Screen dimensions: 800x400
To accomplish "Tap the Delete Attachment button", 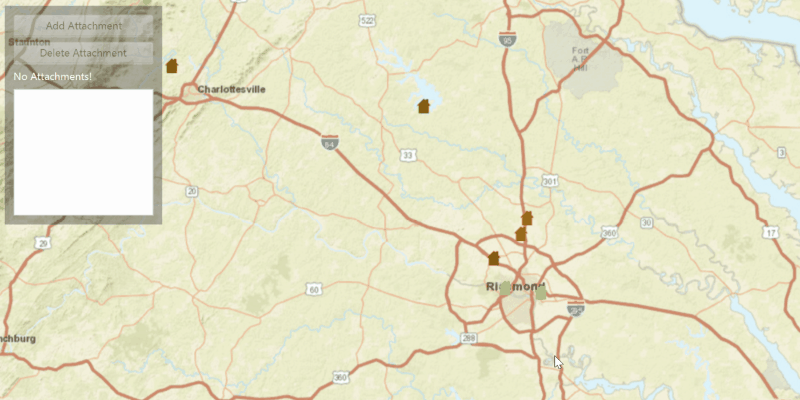I will click(x=83, y=53).
